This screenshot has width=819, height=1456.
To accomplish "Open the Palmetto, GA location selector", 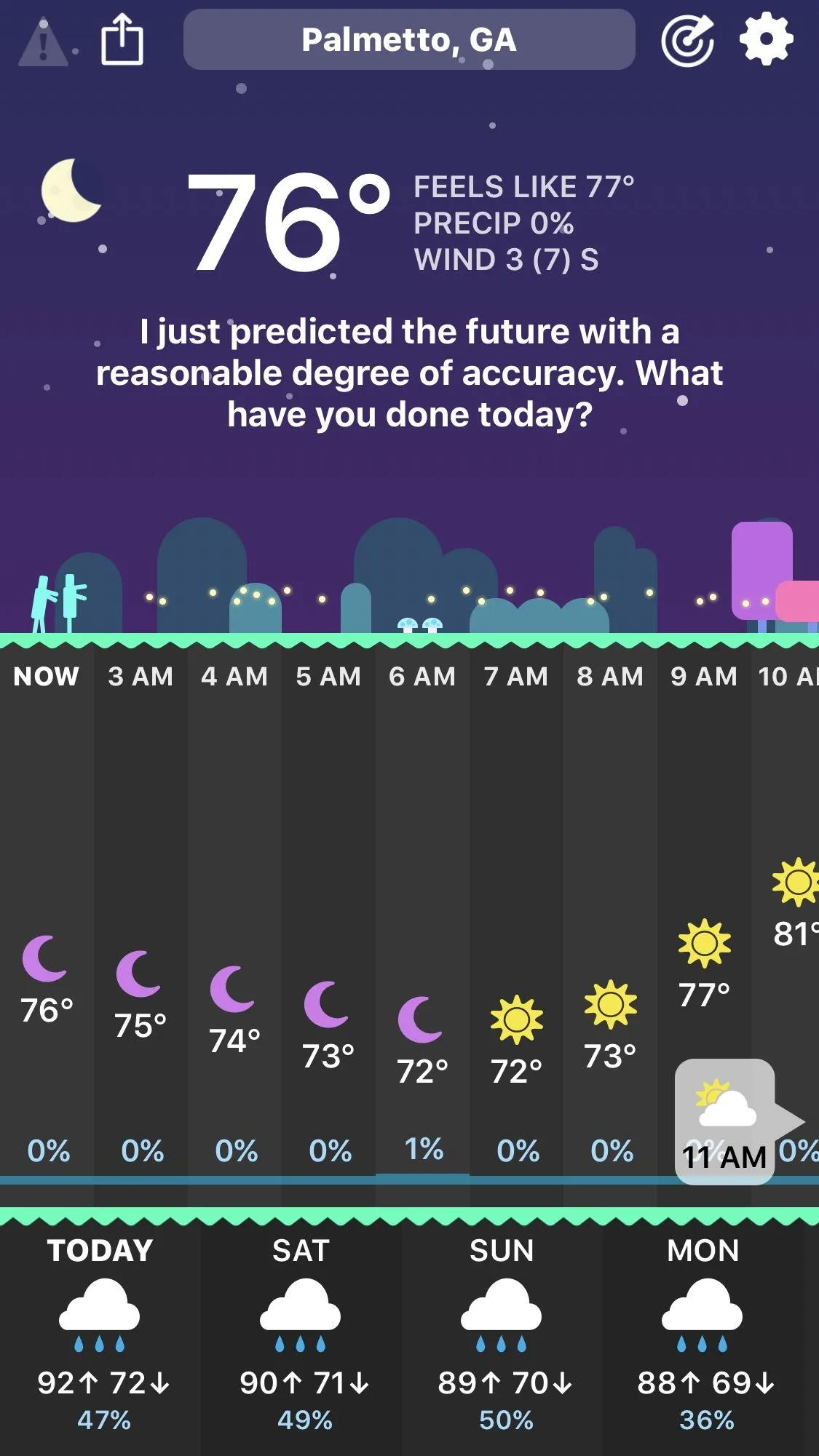I will pyautogui.click(x=409, y=40).
